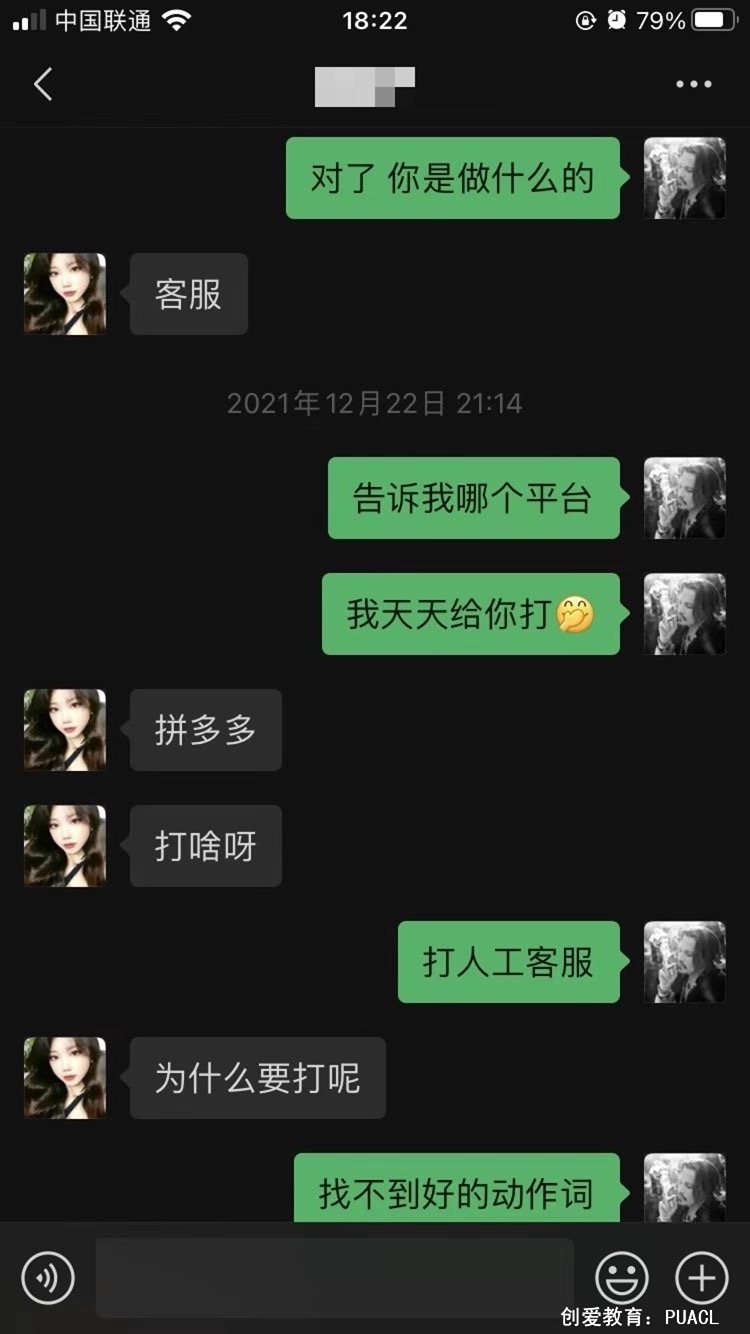
Task: Open my avatar beside 对了 你是做什么的
Action: (685, 178)
